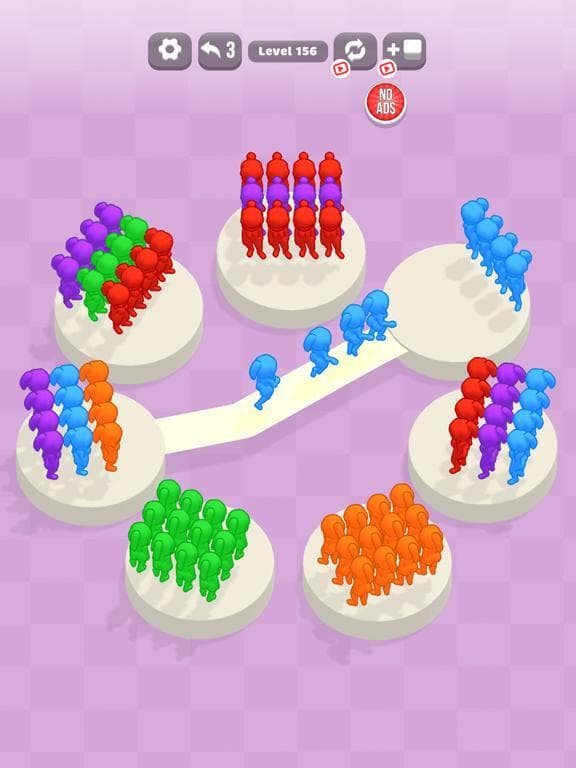Add an extra platform
Screen dimensions: 576x768
405,51
